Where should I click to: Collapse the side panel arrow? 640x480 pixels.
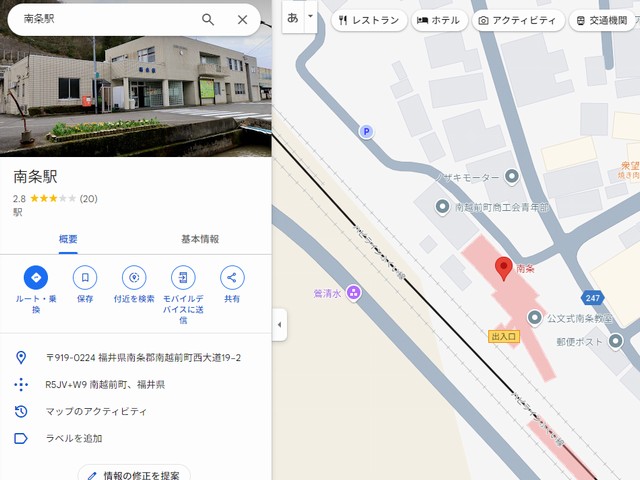pyautogui.click(x=279, y=325)
